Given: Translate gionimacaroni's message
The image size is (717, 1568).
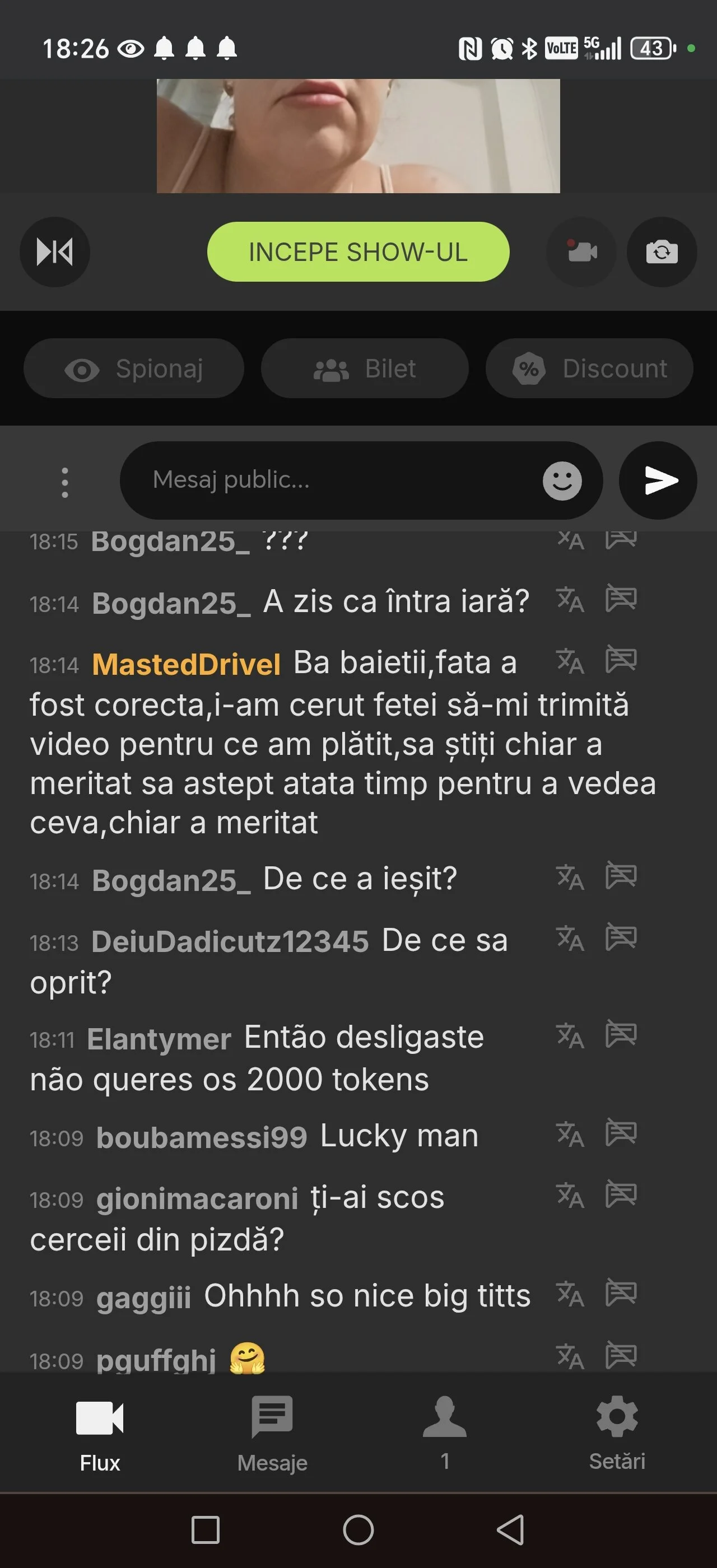Looking at the screenshot, I should pos(570,1195).
